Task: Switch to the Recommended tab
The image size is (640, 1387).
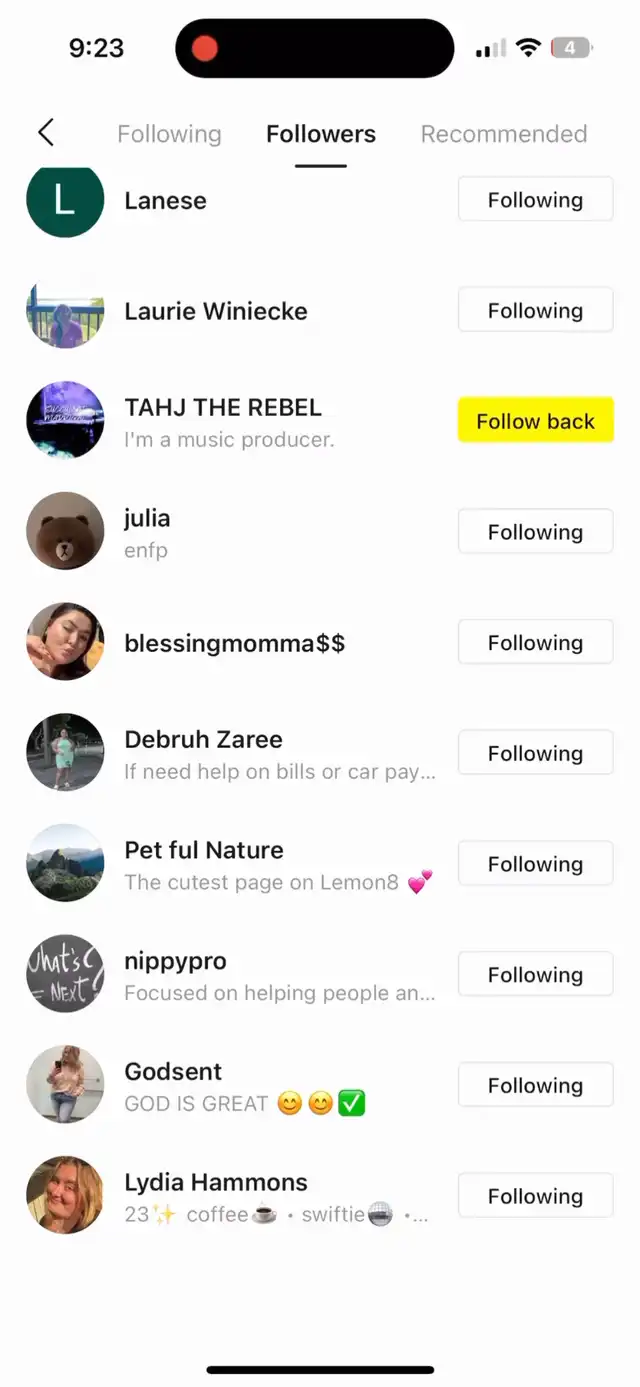Action: tap(504, 134)
